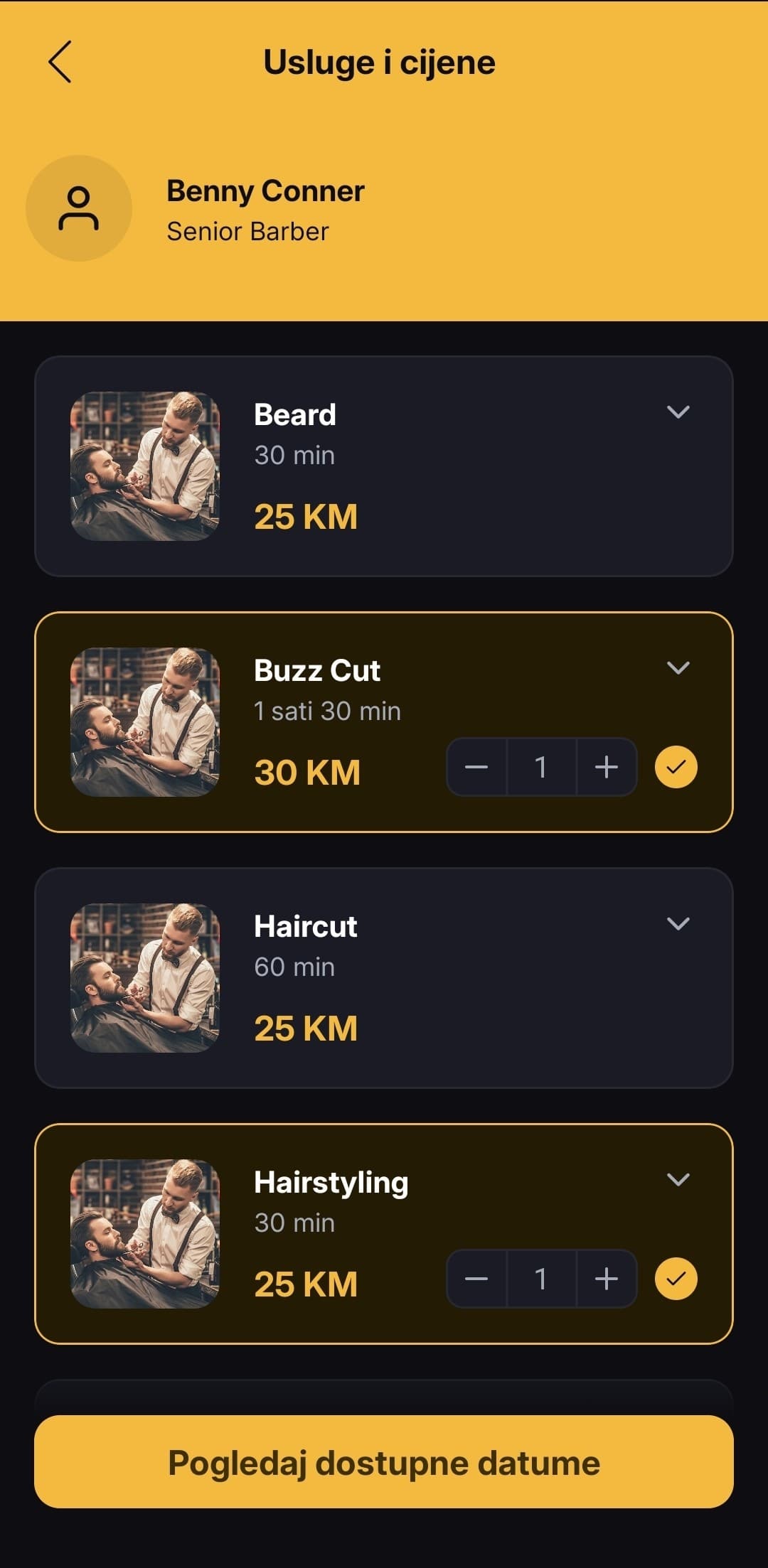This screenshot has height=1568, width=768.
Task: Tap Pogledaj dostupne datume button
Action: (384, 1463)
